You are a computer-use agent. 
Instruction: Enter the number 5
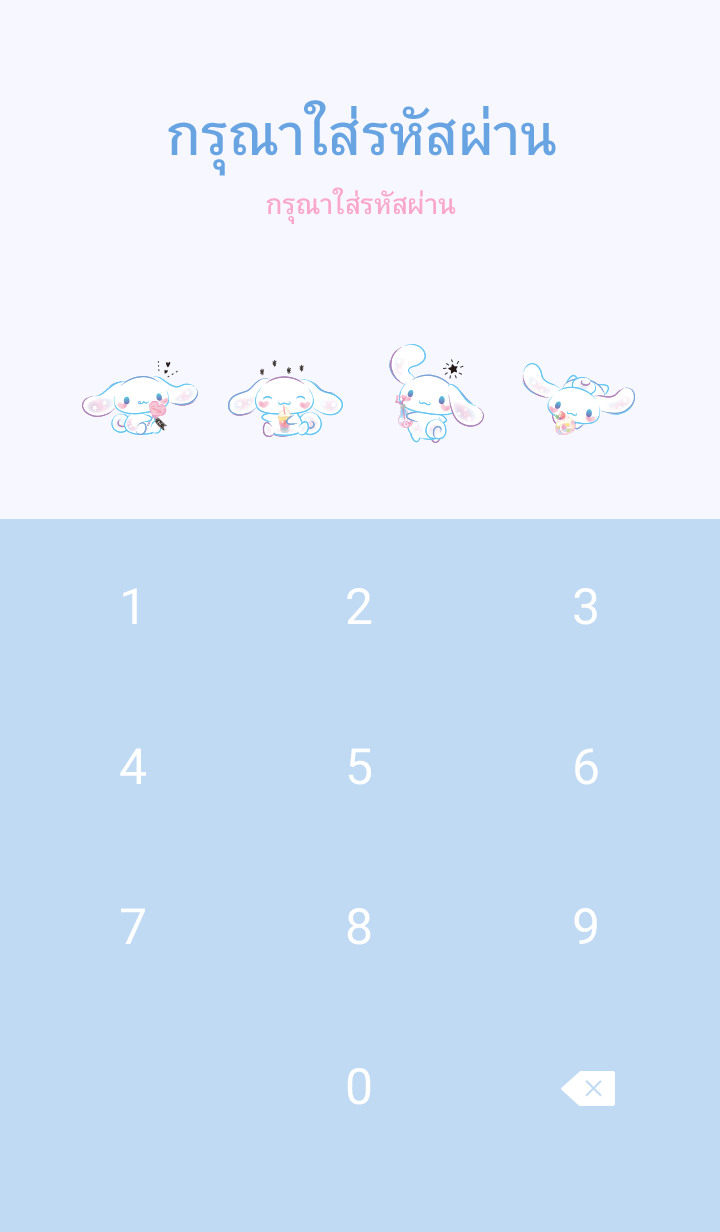click(359, 767)
